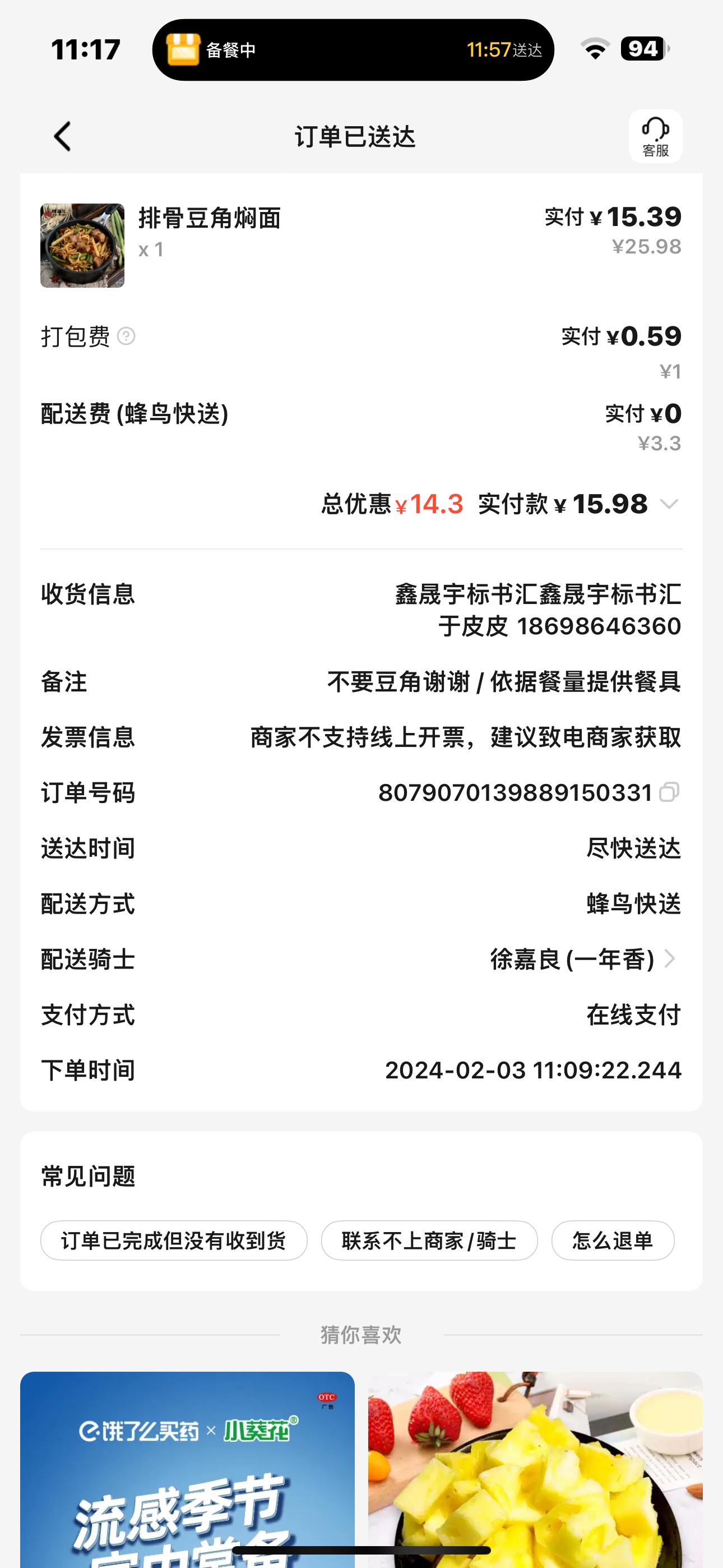The image size is (723, 1568).
Task: Open rider 徐嘉良 details
Action: point(669,960)
